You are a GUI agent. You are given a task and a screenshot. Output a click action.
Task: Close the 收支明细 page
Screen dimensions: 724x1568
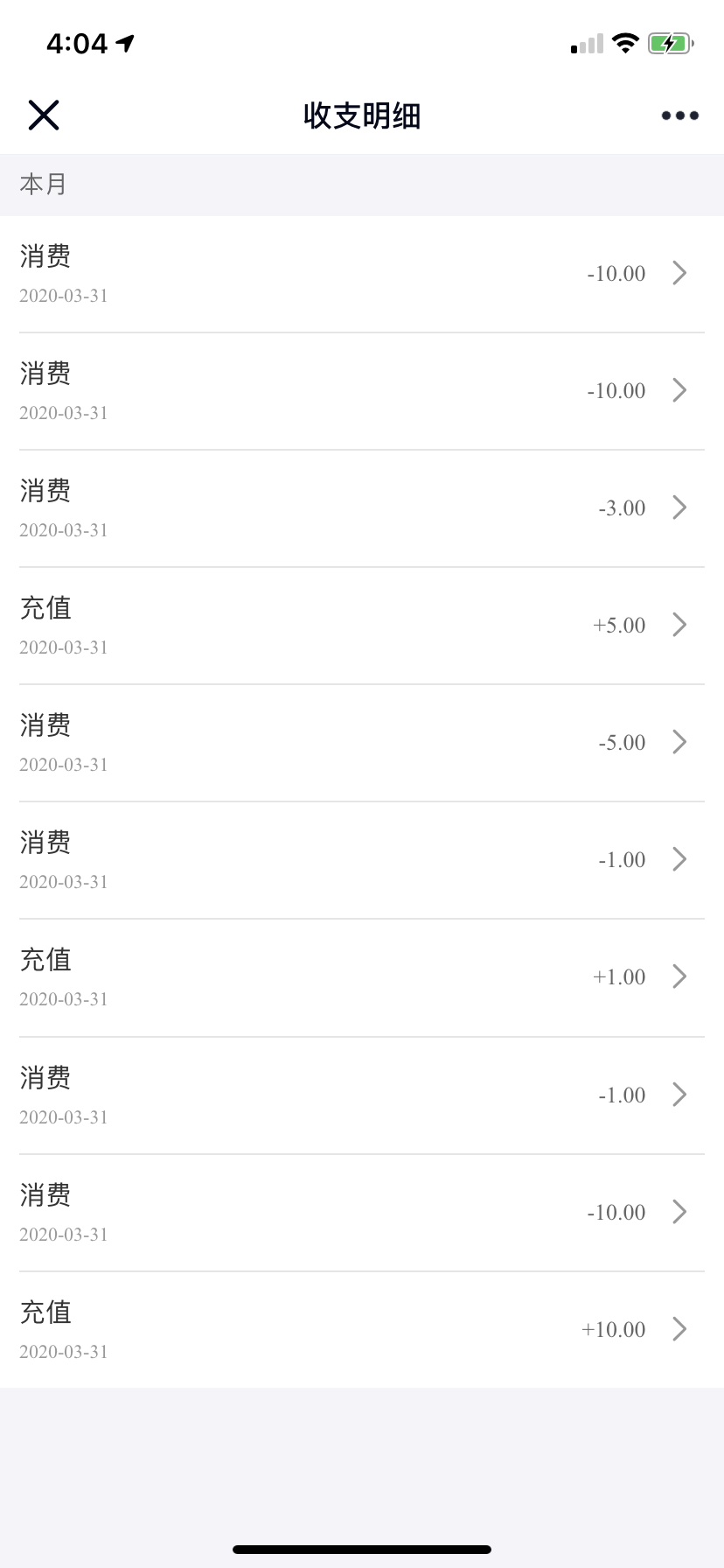click(44, 115)
